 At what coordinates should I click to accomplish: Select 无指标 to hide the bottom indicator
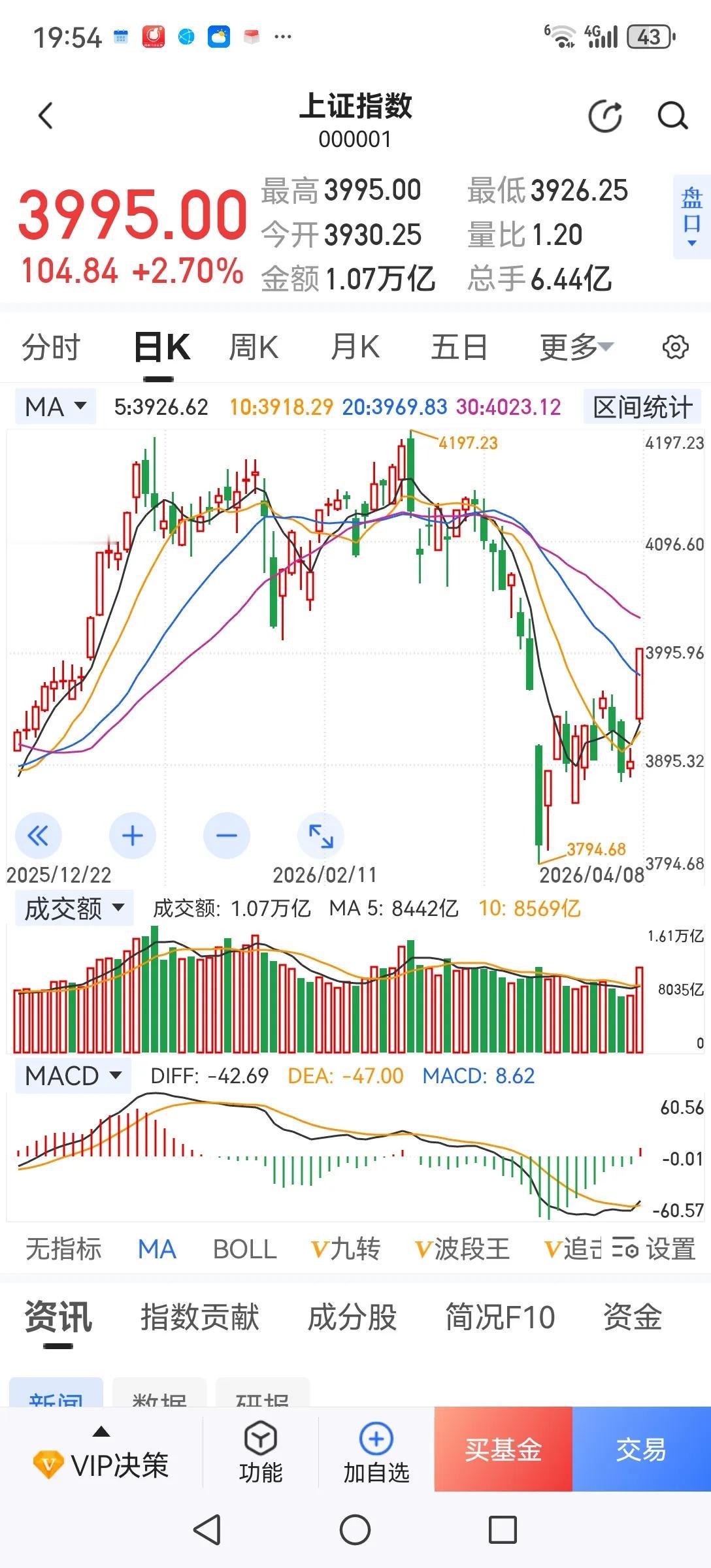click(63, 1248)
